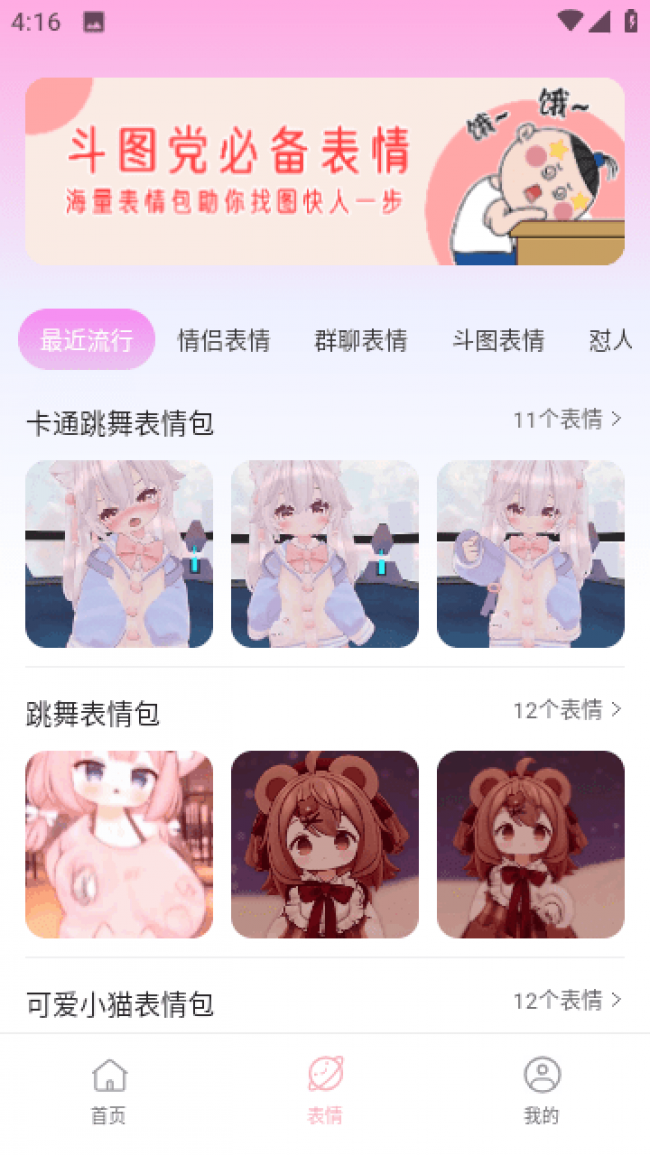View all 11个表情 in 卡通跳舞表情包

(567, 420)
